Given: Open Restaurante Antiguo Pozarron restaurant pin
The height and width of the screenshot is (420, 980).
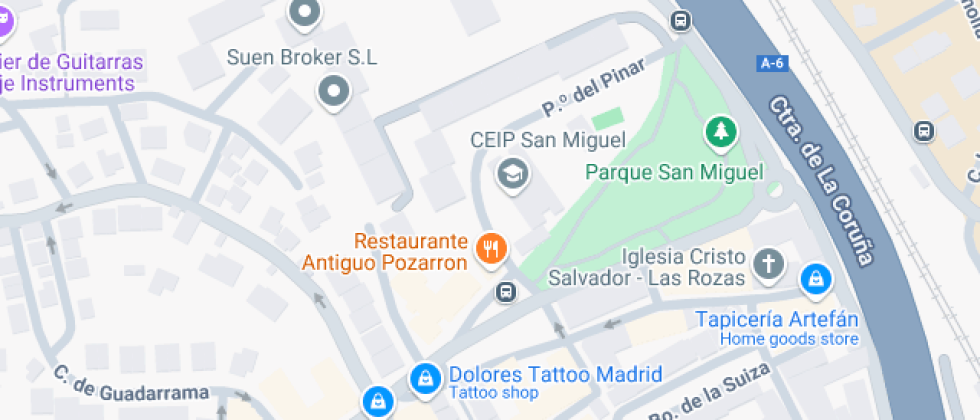Looking at the screenshot, I should click(x=490, y=246).
